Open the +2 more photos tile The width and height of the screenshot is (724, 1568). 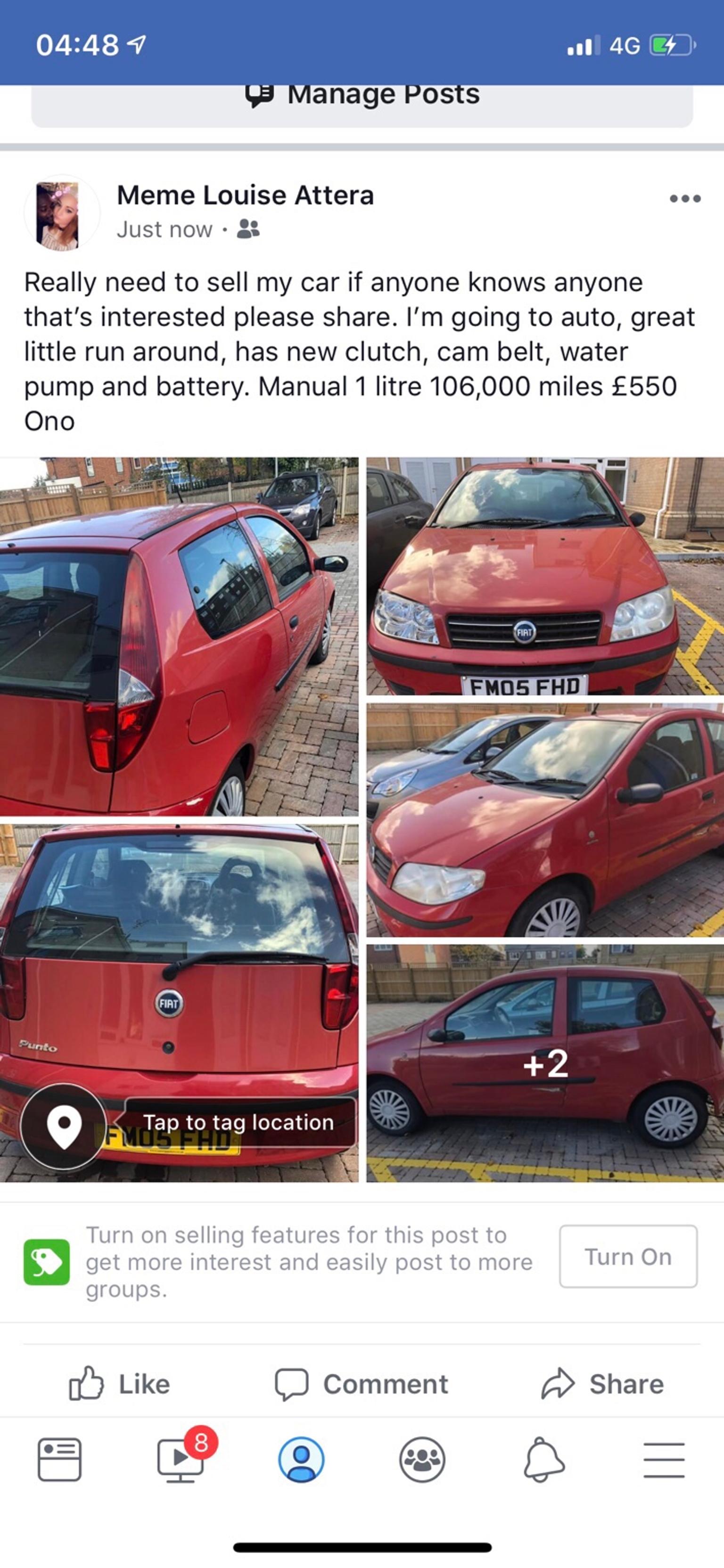coord(545,1063)
